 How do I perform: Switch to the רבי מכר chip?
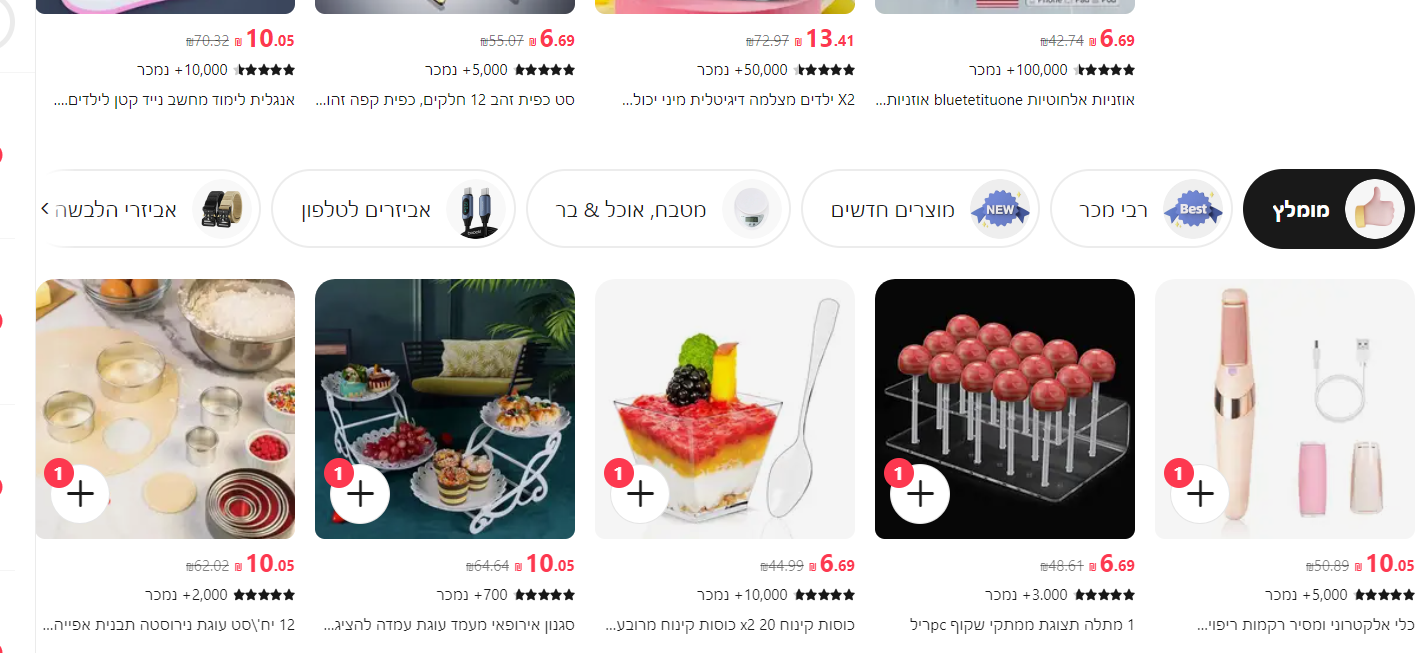pos(1142,209)
